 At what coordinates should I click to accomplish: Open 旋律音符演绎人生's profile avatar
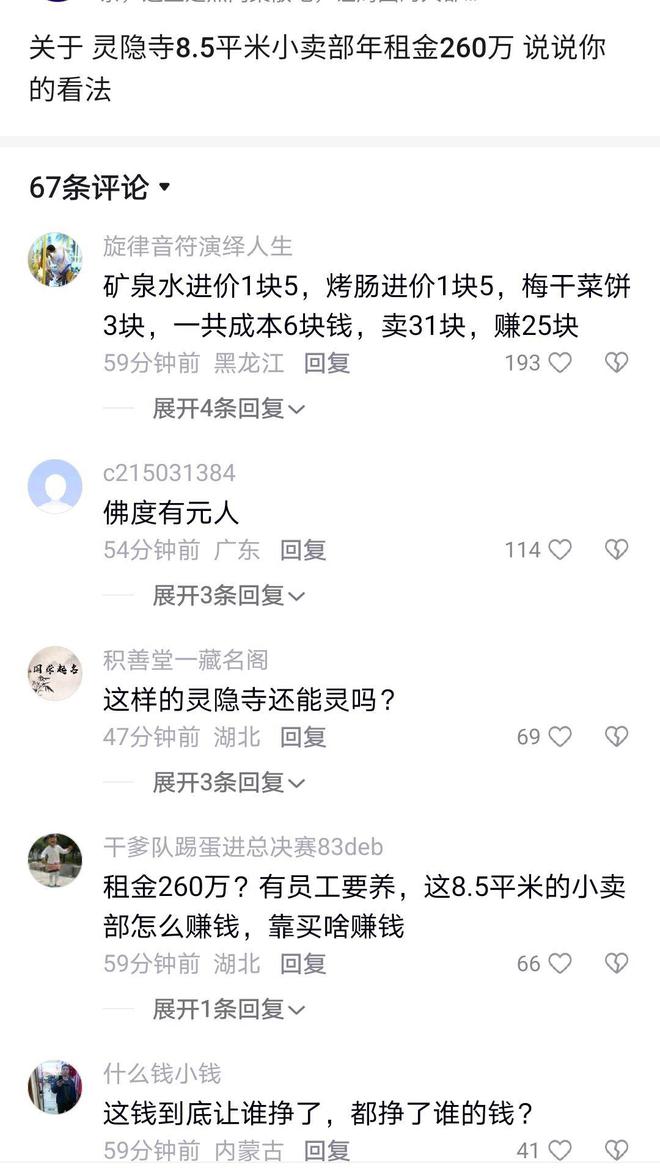[55, 260]
